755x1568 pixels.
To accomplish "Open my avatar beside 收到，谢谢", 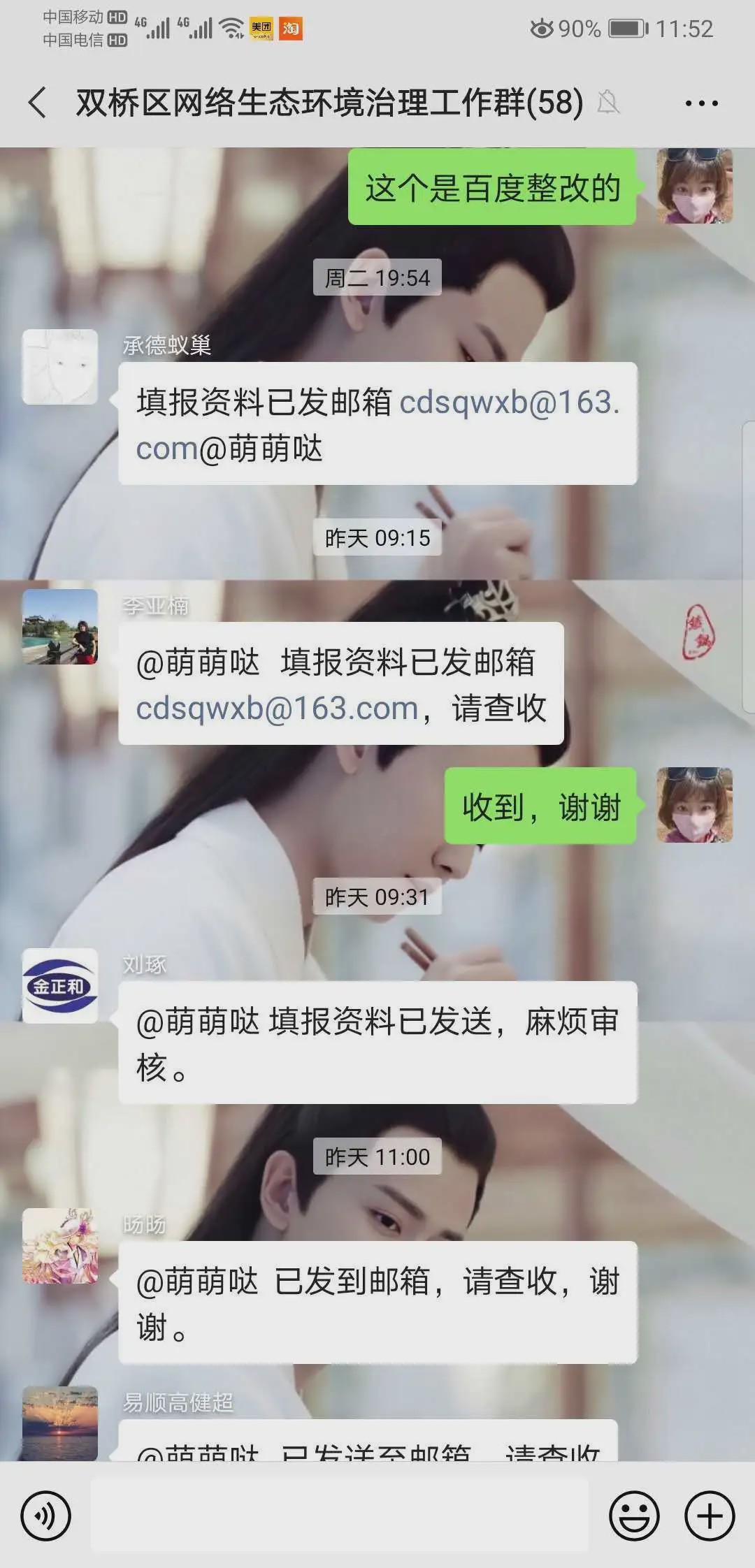I will pyautogui.click(x=694, y=805).
